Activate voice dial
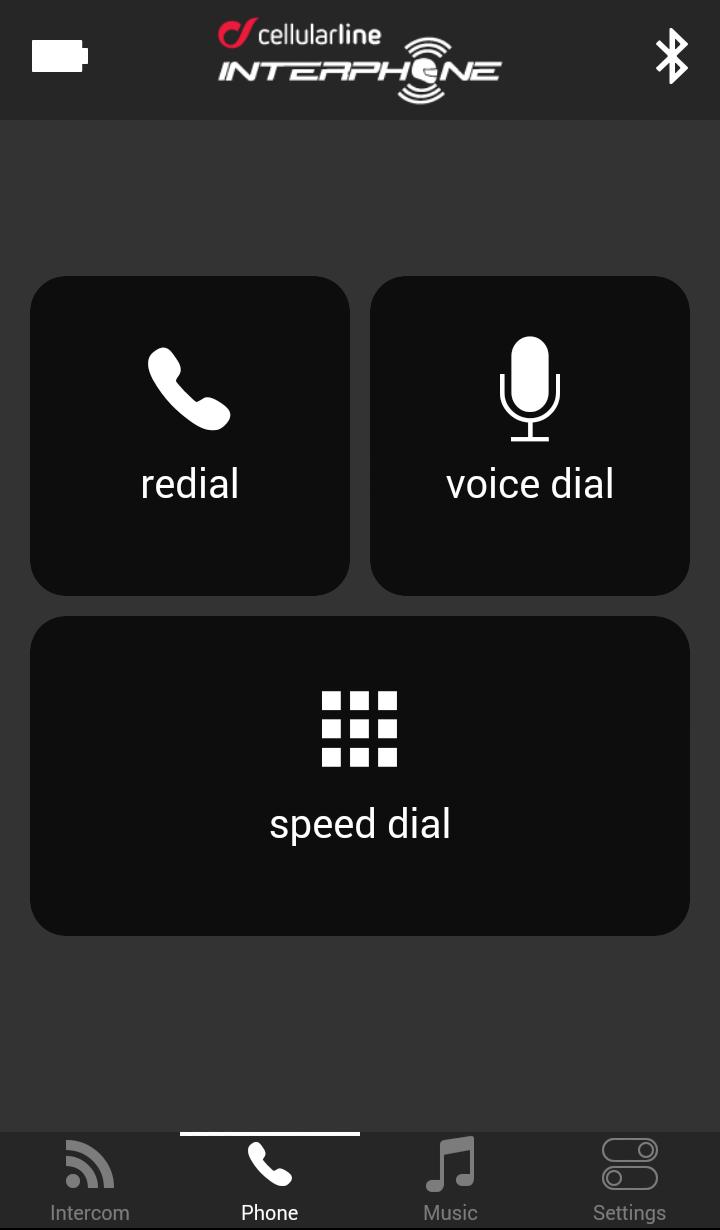720x1230 pixels. (529, 434)
